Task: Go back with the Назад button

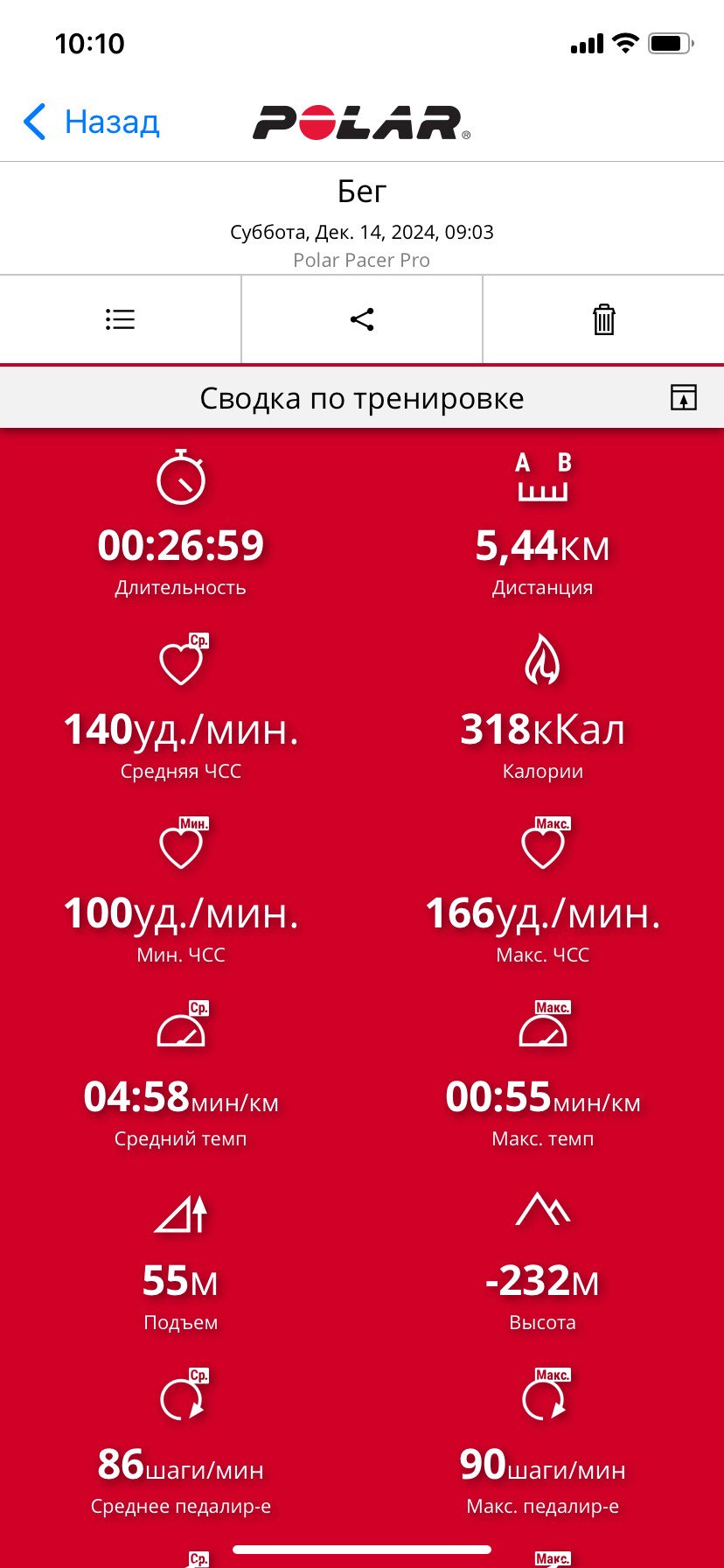Action: click(x=91, y=122)
